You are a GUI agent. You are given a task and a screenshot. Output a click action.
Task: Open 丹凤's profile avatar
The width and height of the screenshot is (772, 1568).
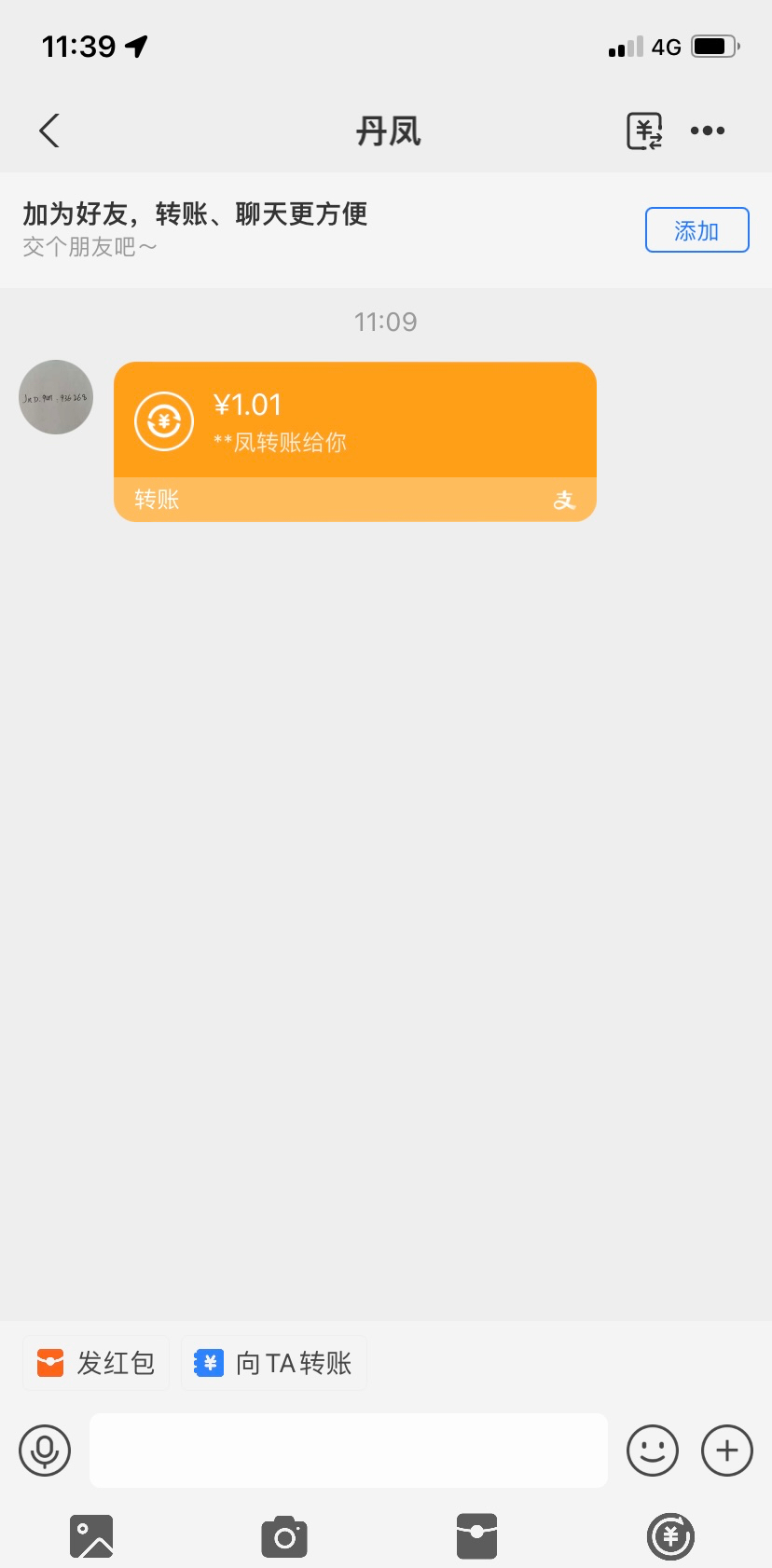56,397
